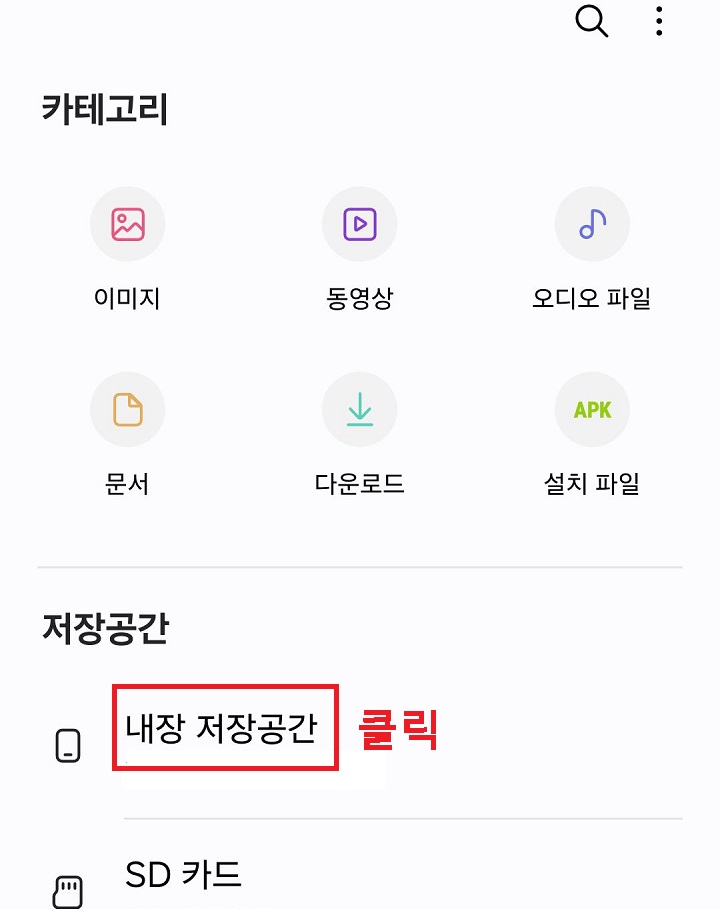Tap the phone icon beside 내장 저장공간

(x=68, y=745)
